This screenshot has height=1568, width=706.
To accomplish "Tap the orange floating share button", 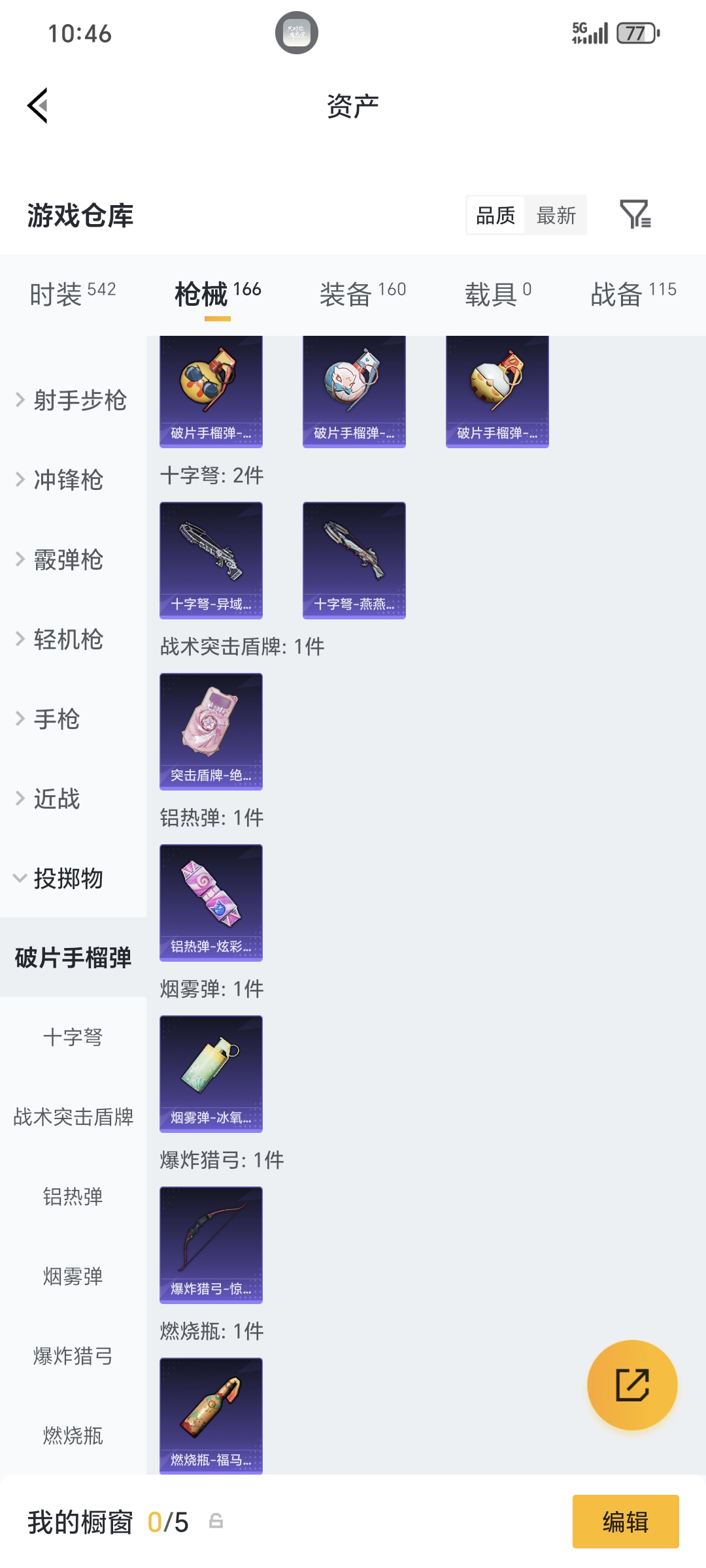I will (632, 1384).
